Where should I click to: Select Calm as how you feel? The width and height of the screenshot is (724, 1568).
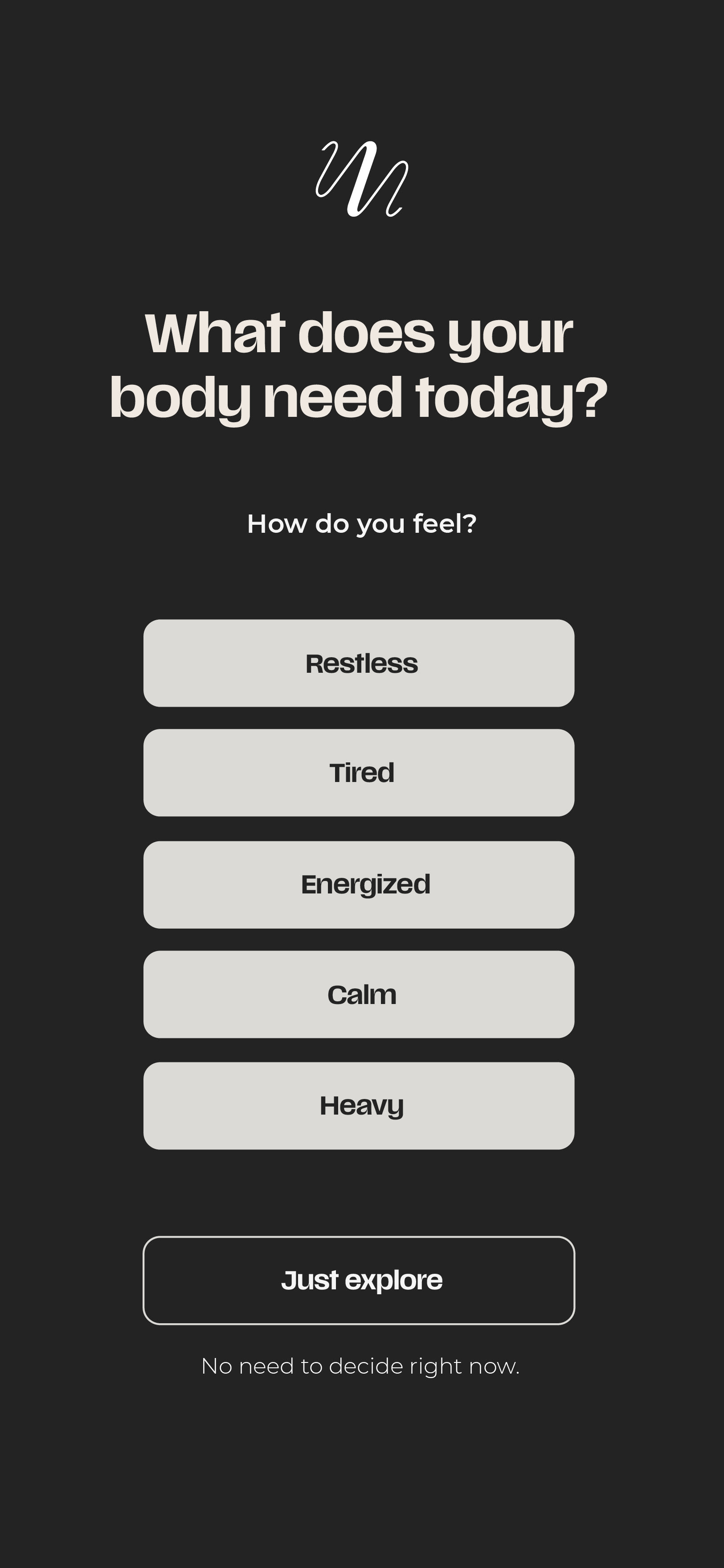[359, 994]
